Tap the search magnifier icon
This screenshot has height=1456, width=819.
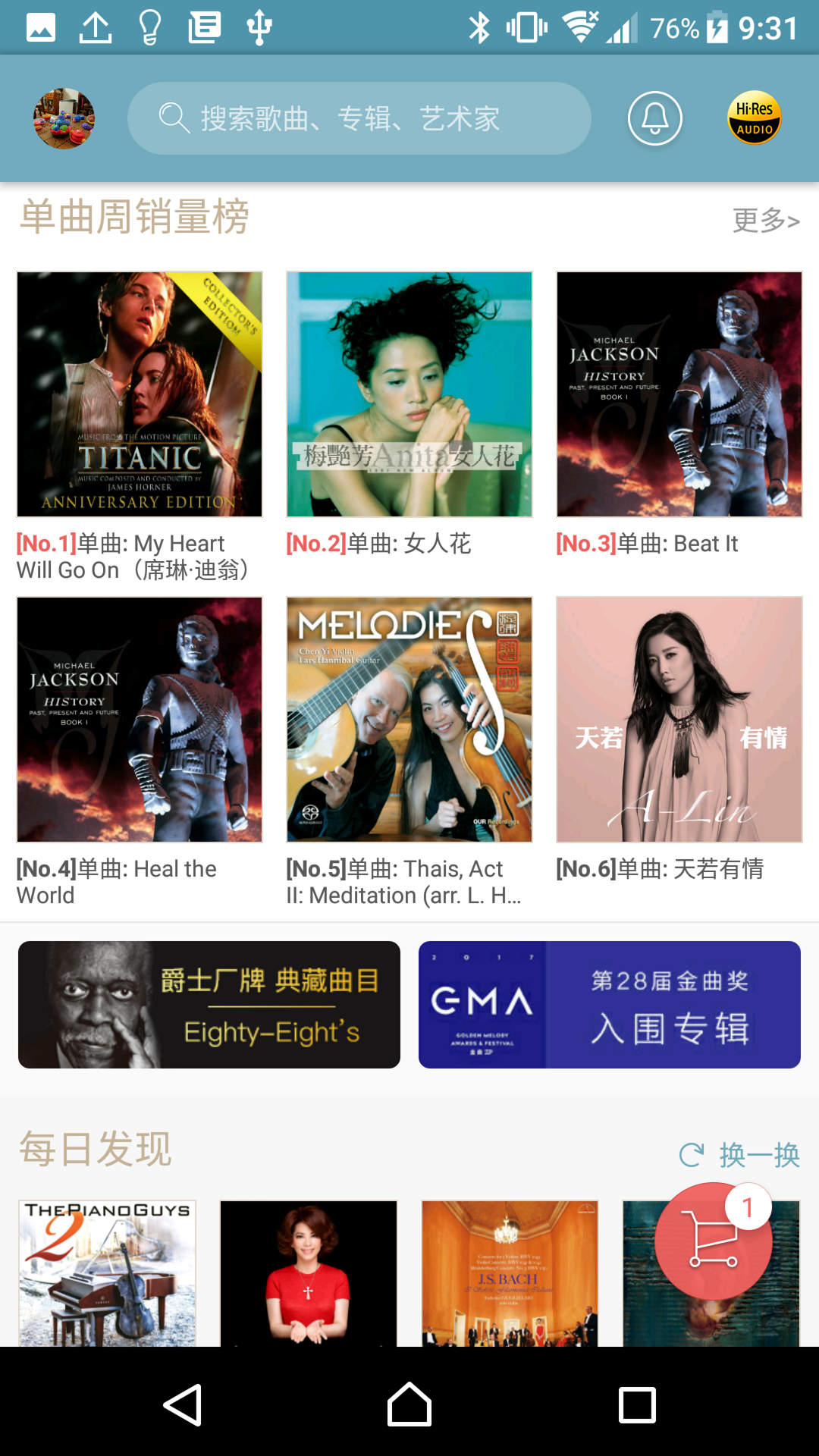click(174, 118)
